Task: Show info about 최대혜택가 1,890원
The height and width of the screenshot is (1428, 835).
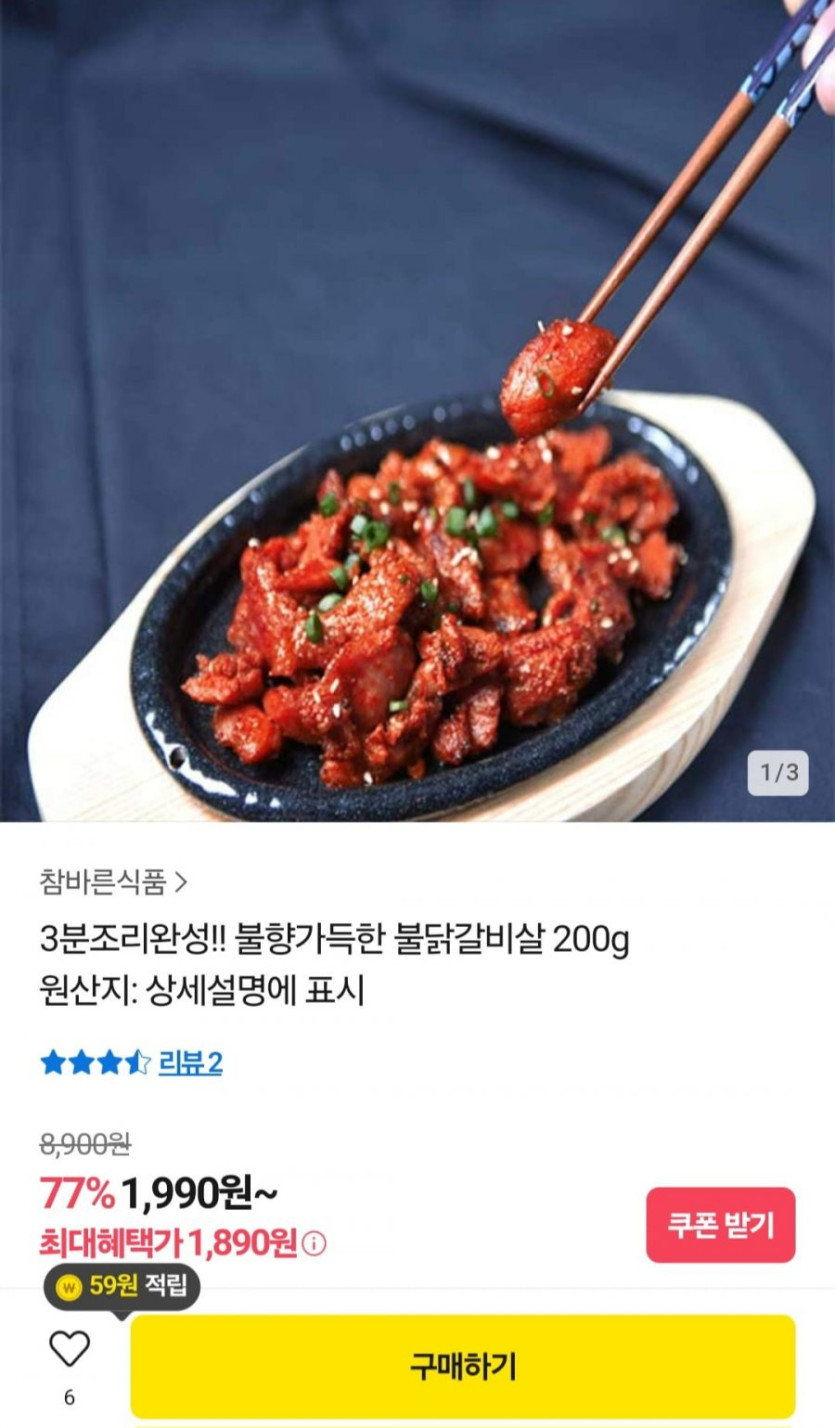Action: coord(315,1245)
